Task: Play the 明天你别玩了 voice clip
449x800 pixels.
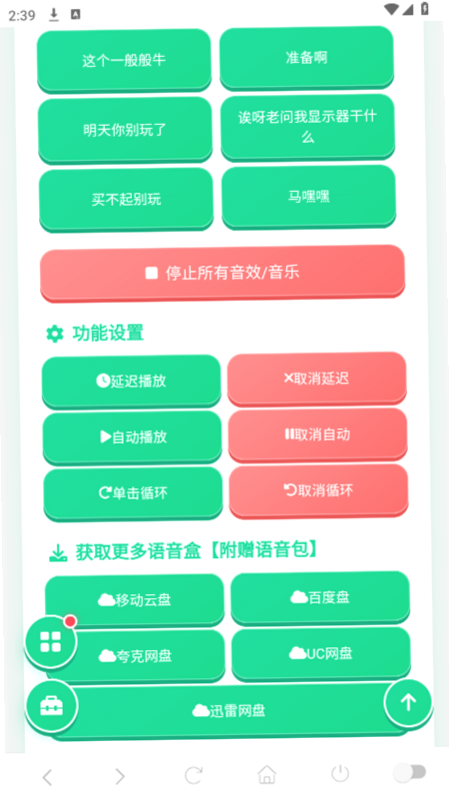Action: tap(125, 130)
